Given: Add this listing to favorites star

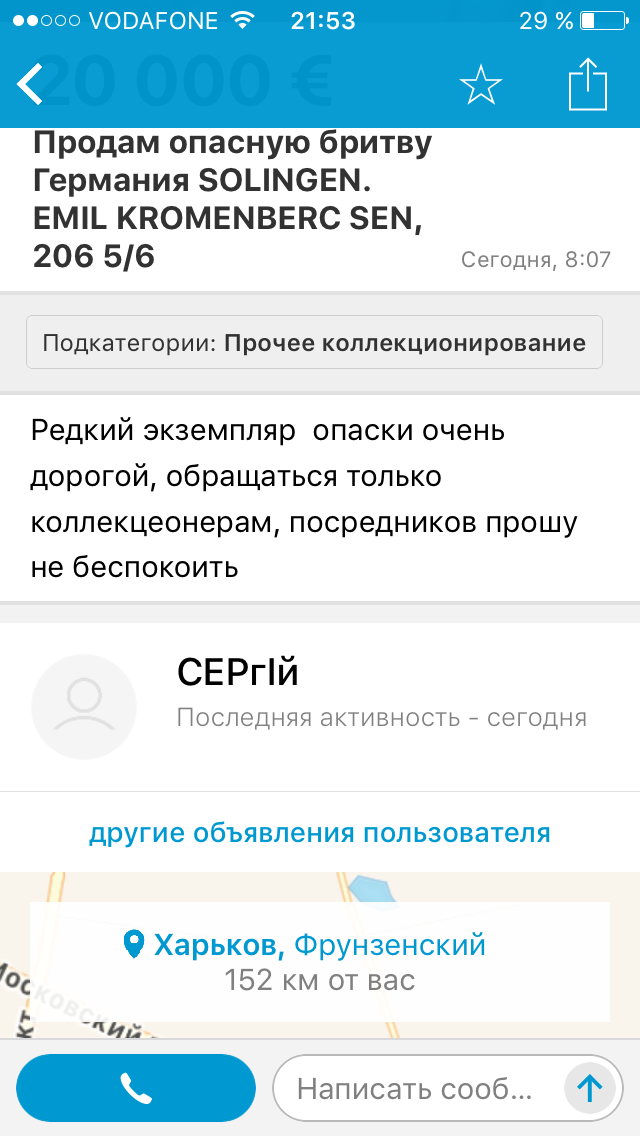Looking at the screenshot, I should [x=480, y=86].
